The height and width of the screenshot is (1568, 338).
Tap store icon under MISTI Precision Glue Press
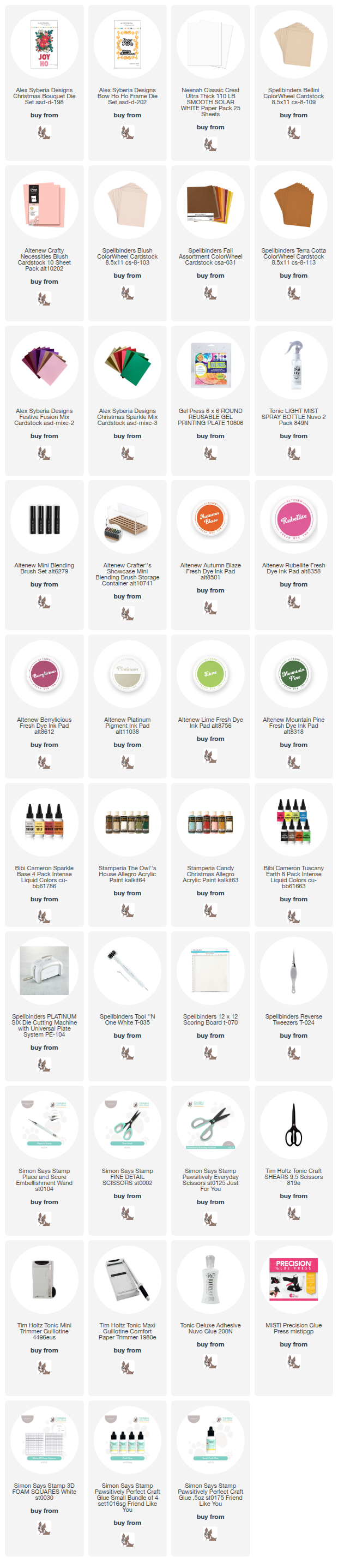[x=293, y=1362]
